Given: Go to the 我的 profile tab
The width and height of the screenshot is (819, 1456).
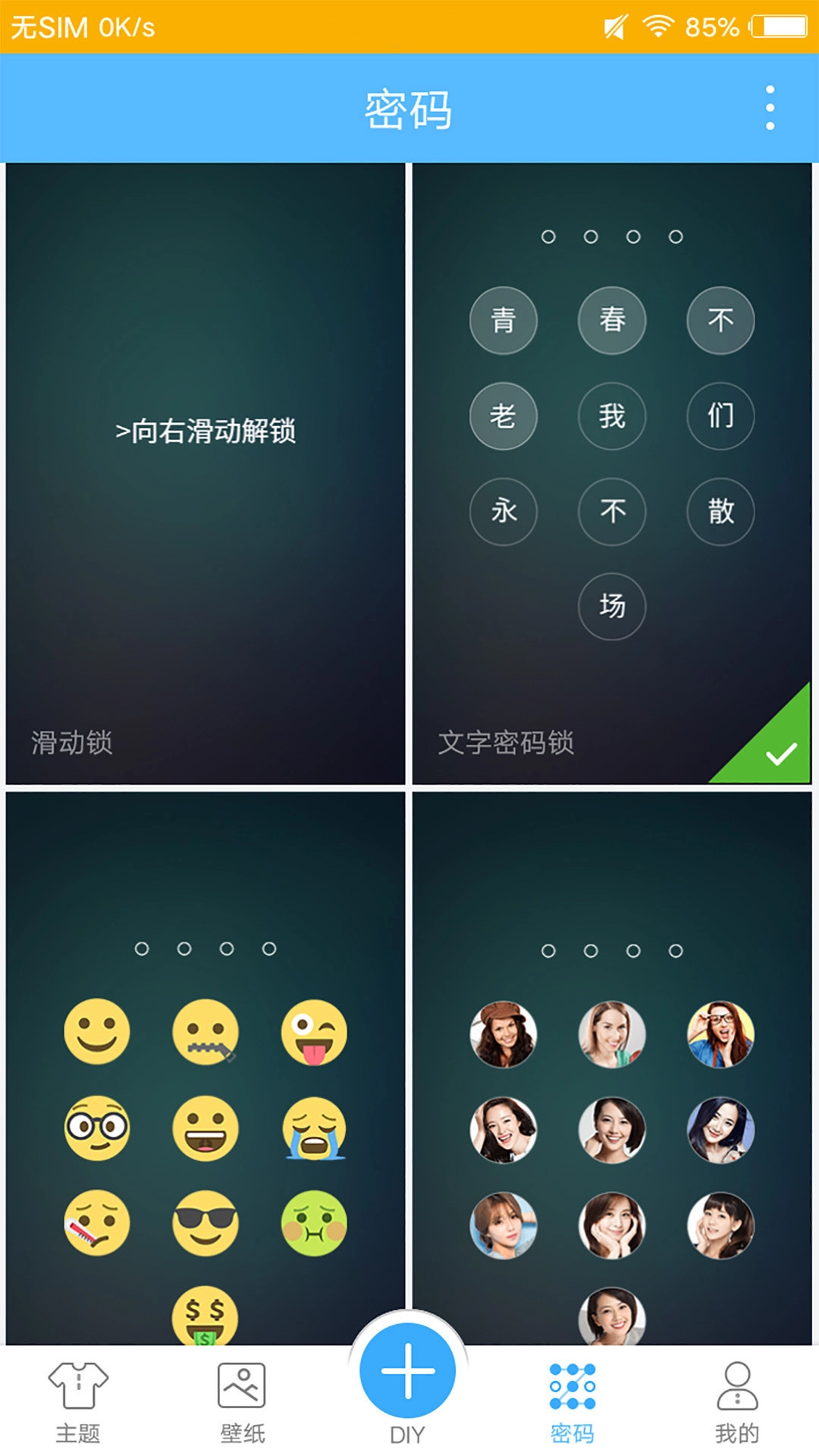Looking at the screenshot, I should pyautogui.click(x=736, y=1402).
